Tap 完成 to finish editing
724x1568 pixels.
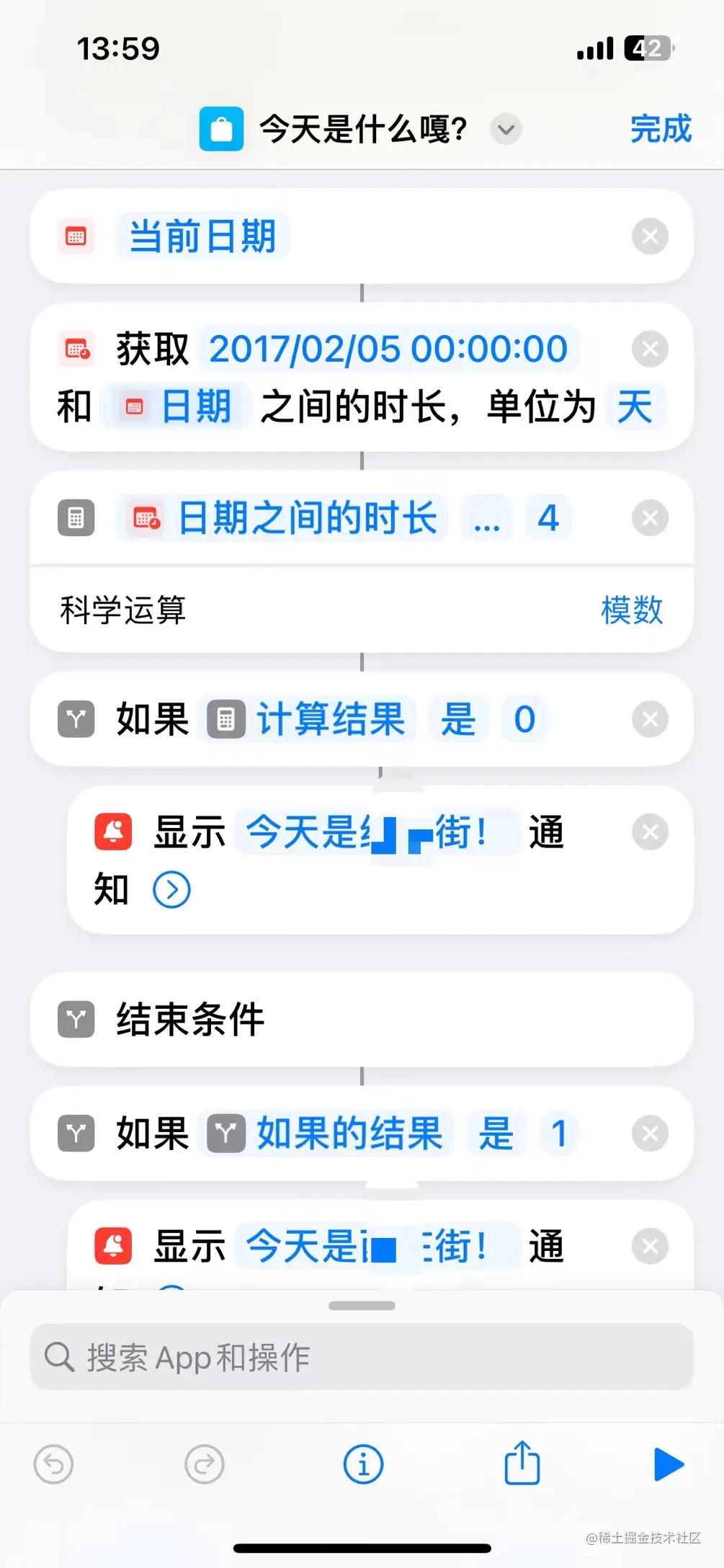coord(660,130)
